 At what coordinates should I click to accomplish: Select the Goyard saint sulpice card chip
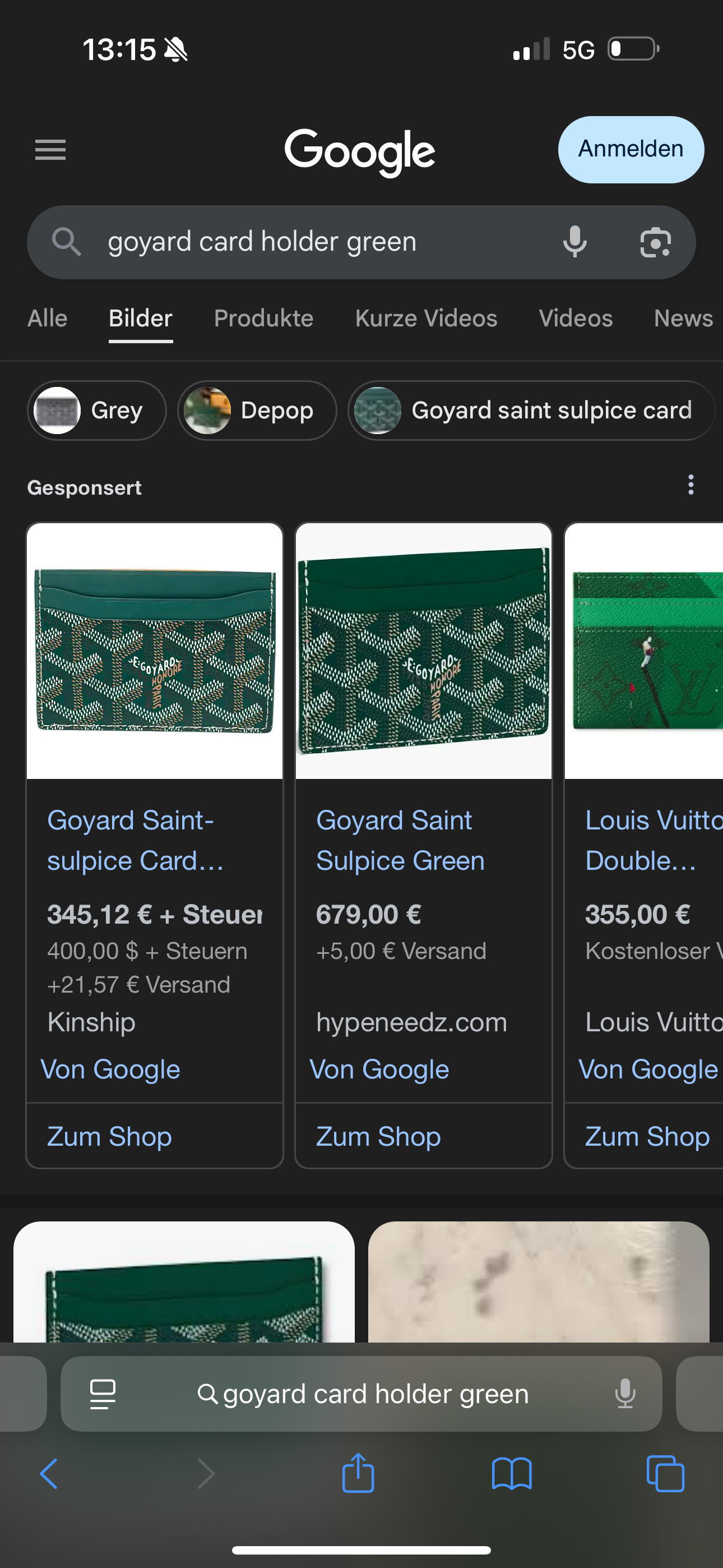[530, 411]
